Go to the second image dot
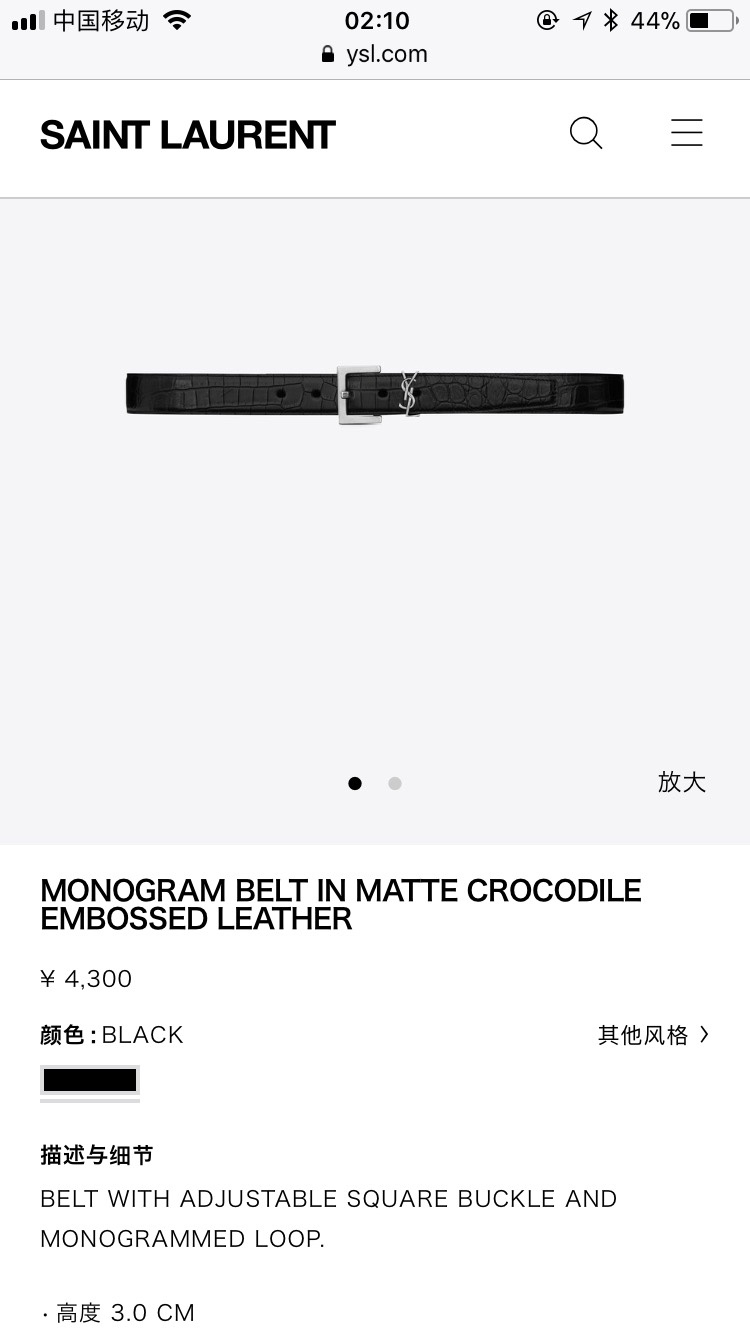 (x=395, y=783)
